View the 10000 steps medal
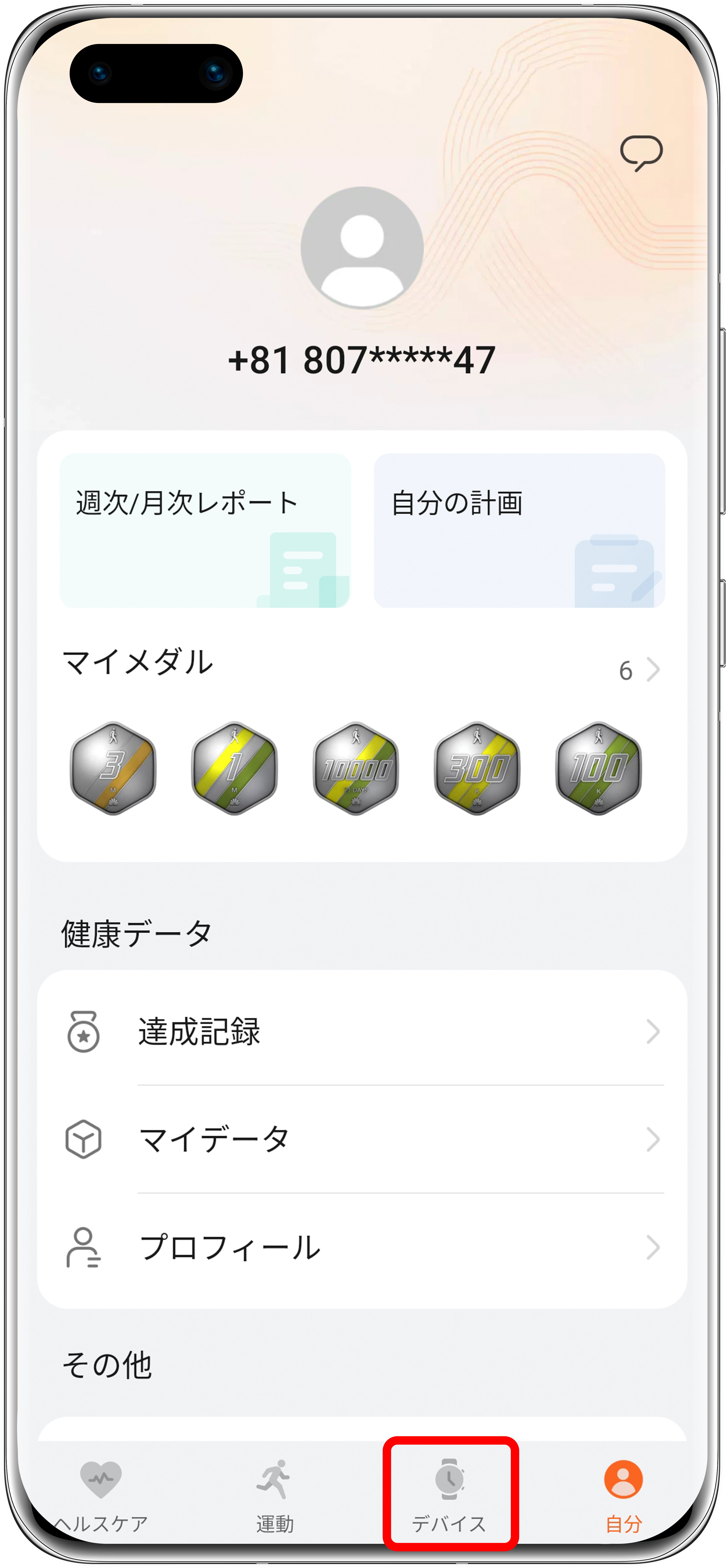 tap(356, 768)
